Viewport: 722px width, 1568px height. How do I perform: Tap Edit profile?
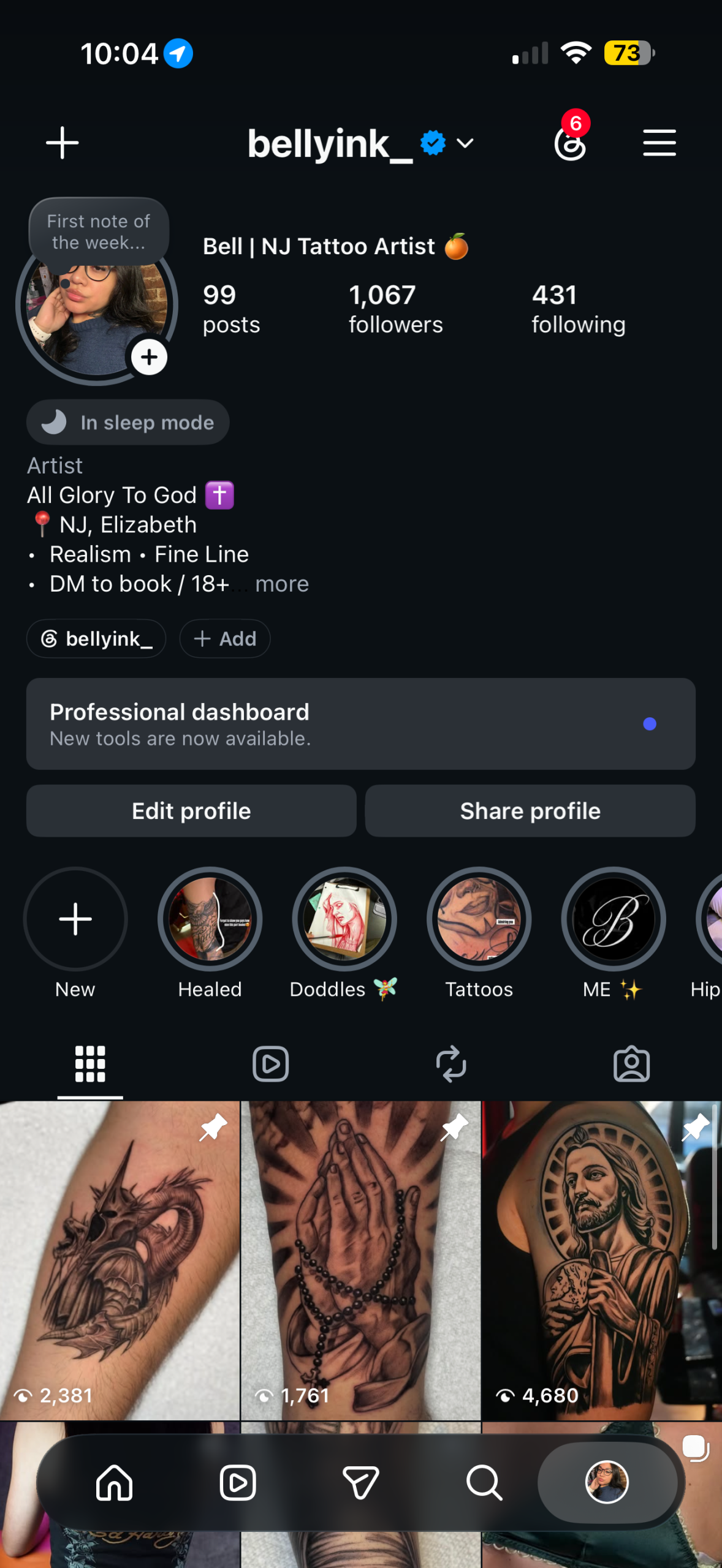(x=191, y=811)
